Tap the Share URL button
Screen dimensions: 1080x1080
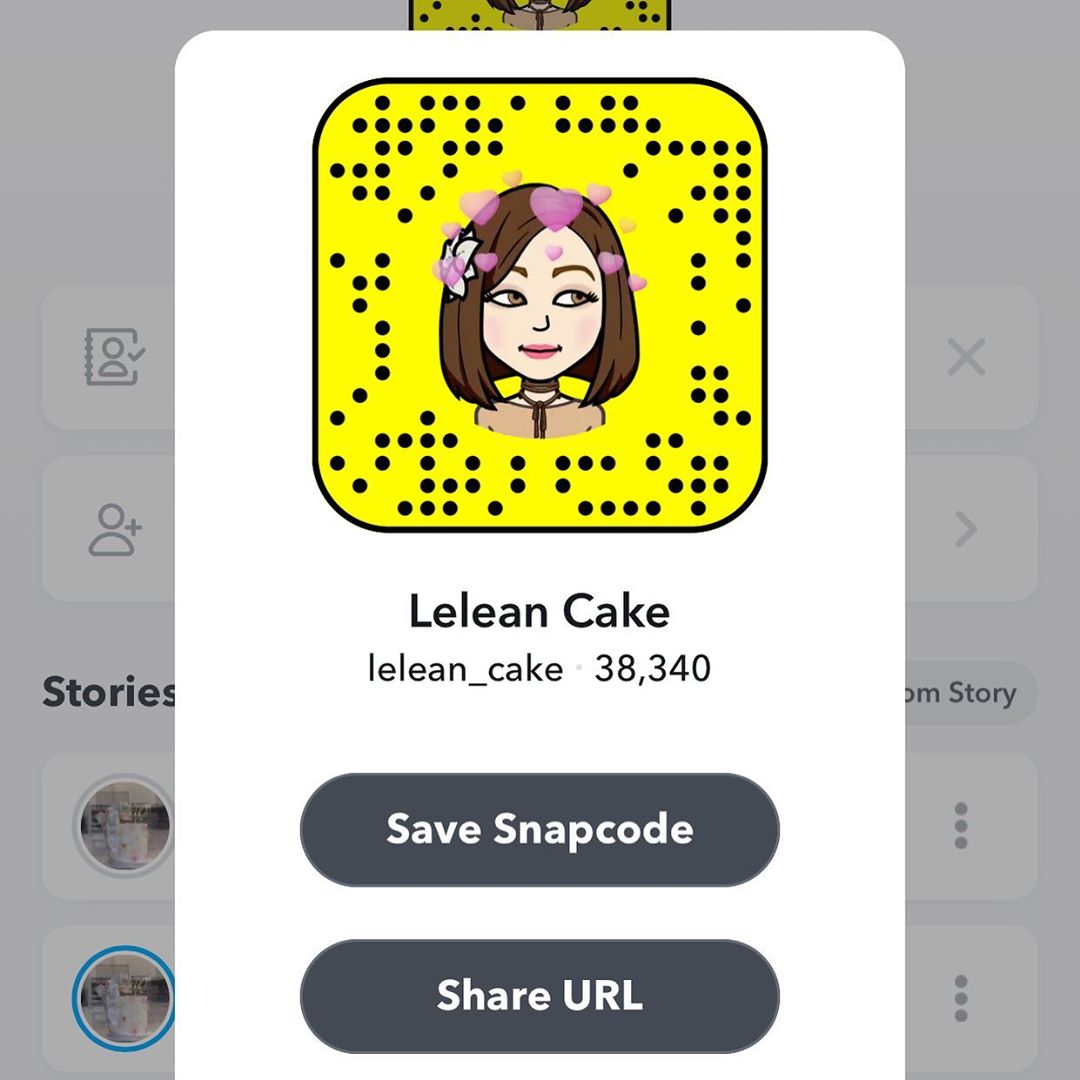coord(539,995)
